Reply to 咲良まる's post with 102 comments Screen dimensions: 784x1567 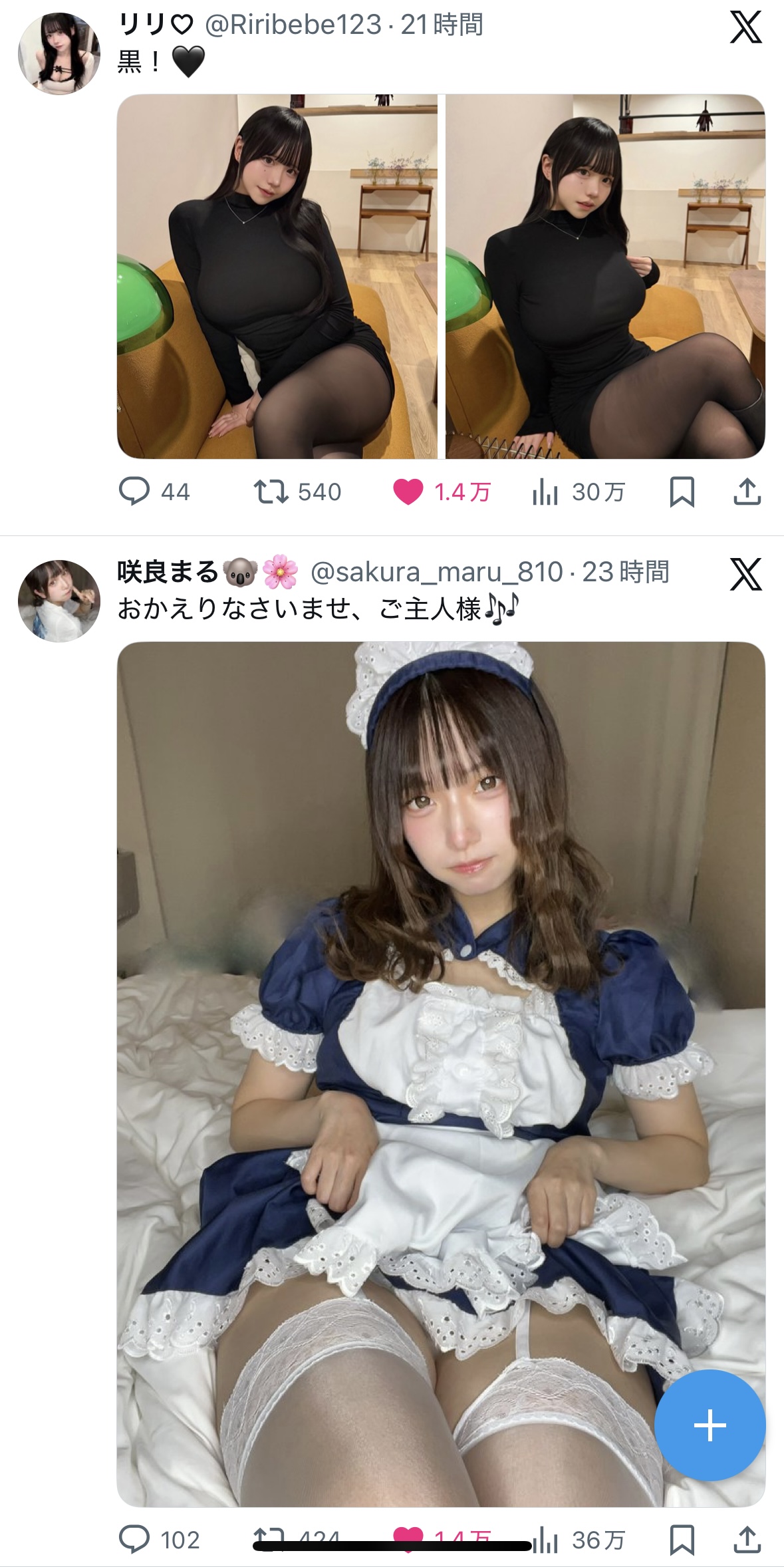click(134, 1539)
